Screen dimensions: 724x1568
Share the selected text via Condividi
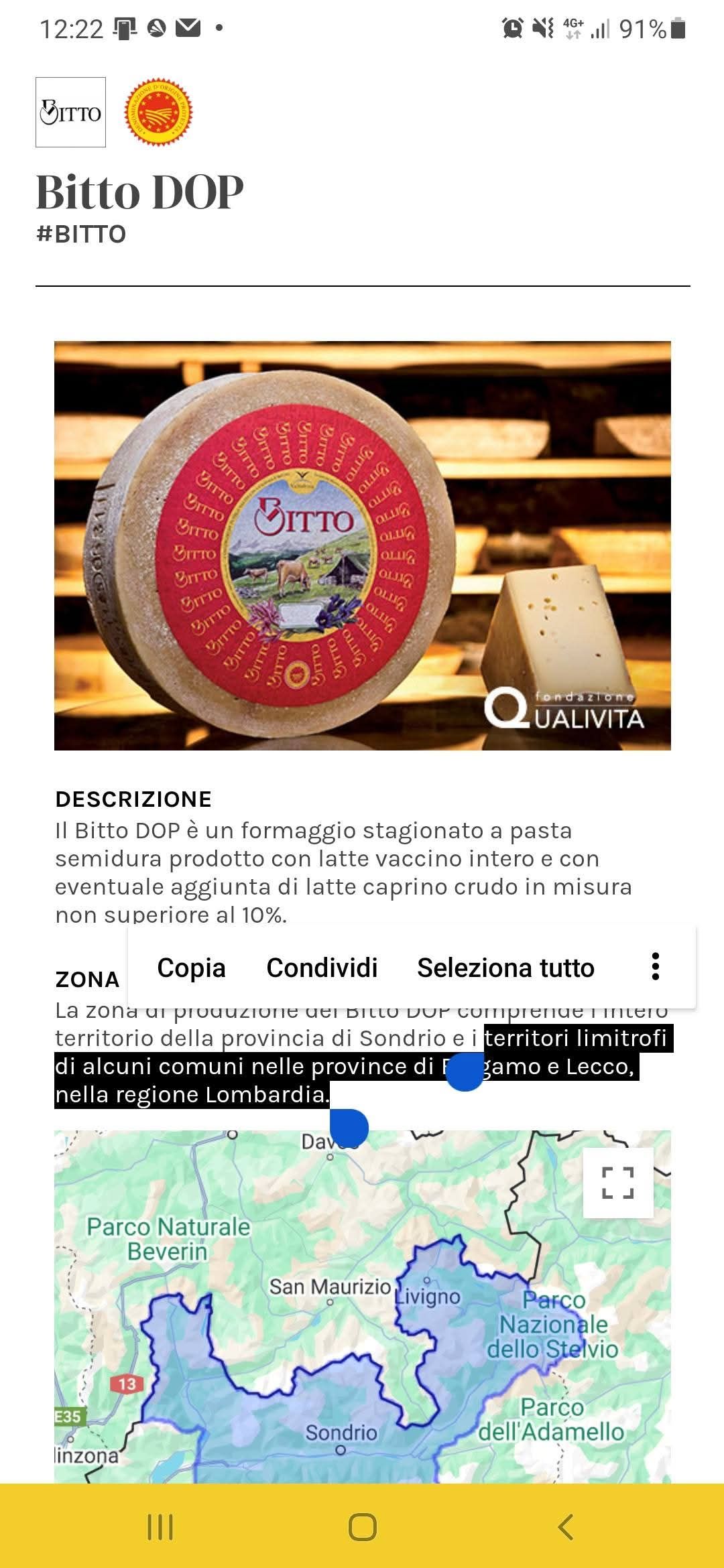[322, 968]
